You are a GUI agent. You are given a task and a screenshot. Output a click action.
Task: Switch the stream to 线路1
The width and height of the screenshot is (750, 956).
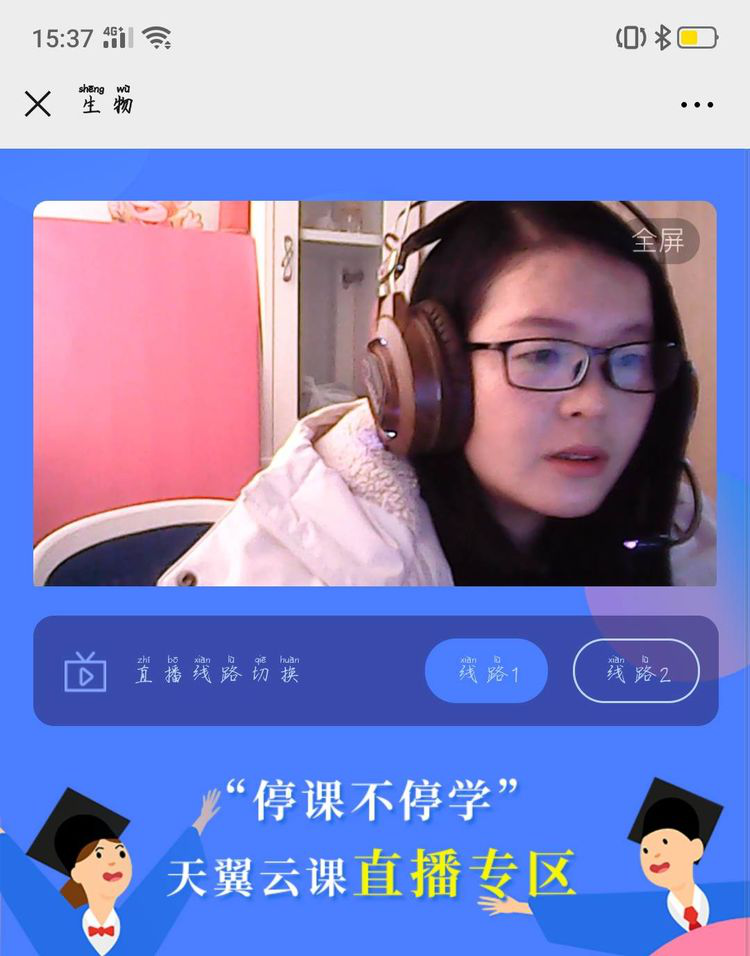pyautogui.click(x=487, y=671)
